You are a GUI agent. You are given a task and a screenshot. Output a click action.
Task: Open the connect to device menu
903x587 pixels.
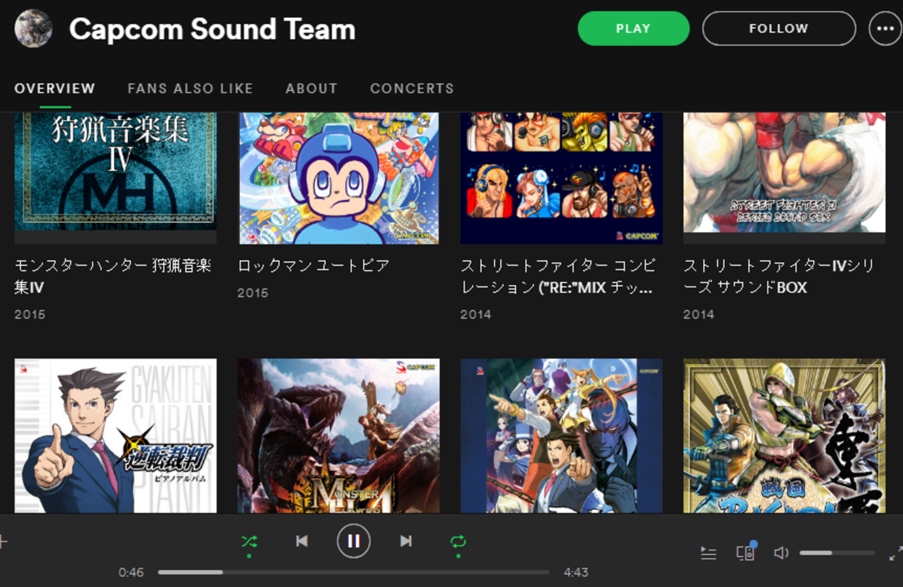[x=745, y=553]
